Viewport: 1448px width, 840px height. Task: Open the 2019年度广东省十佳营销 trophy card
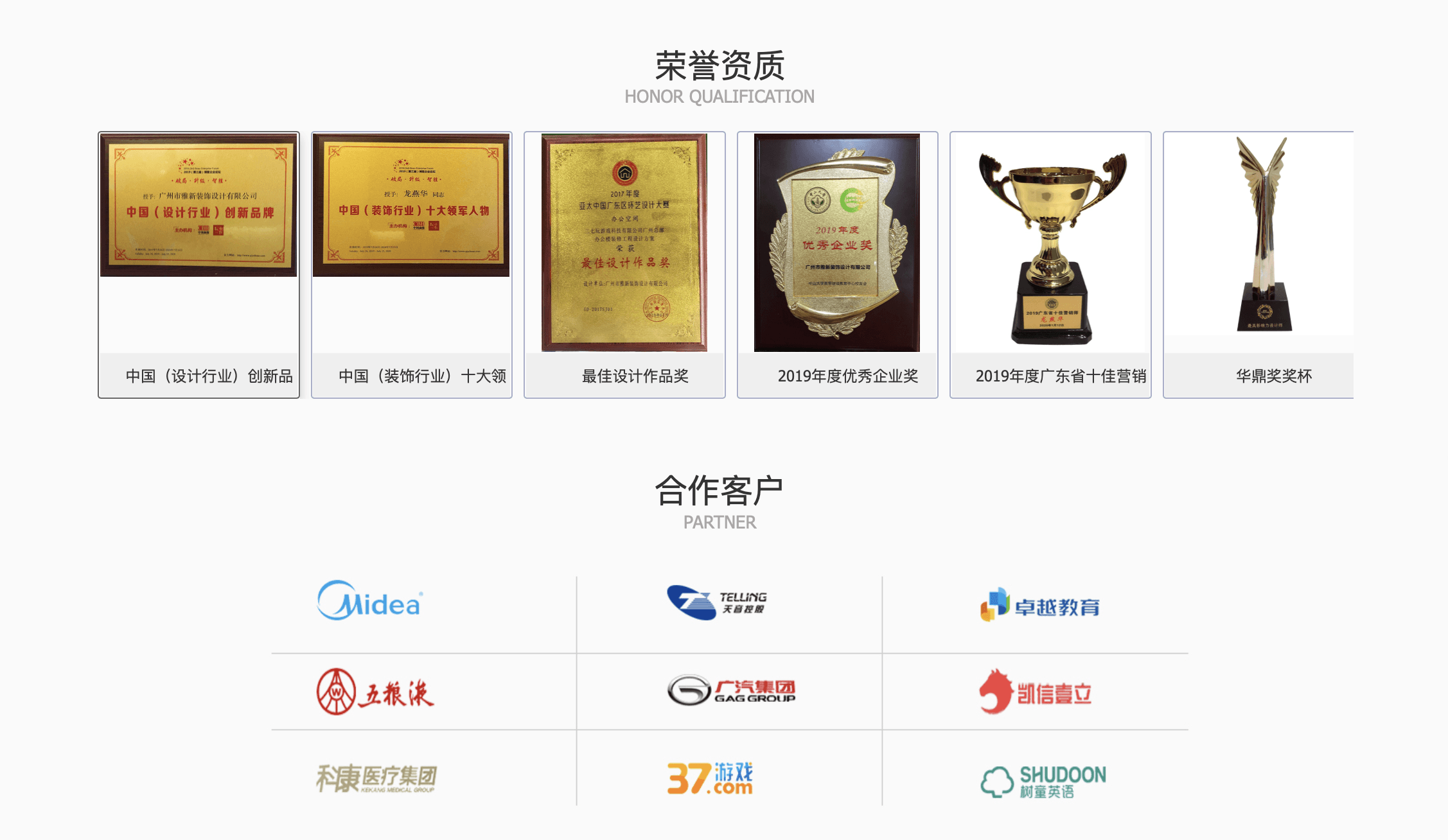pos(1050,265)
